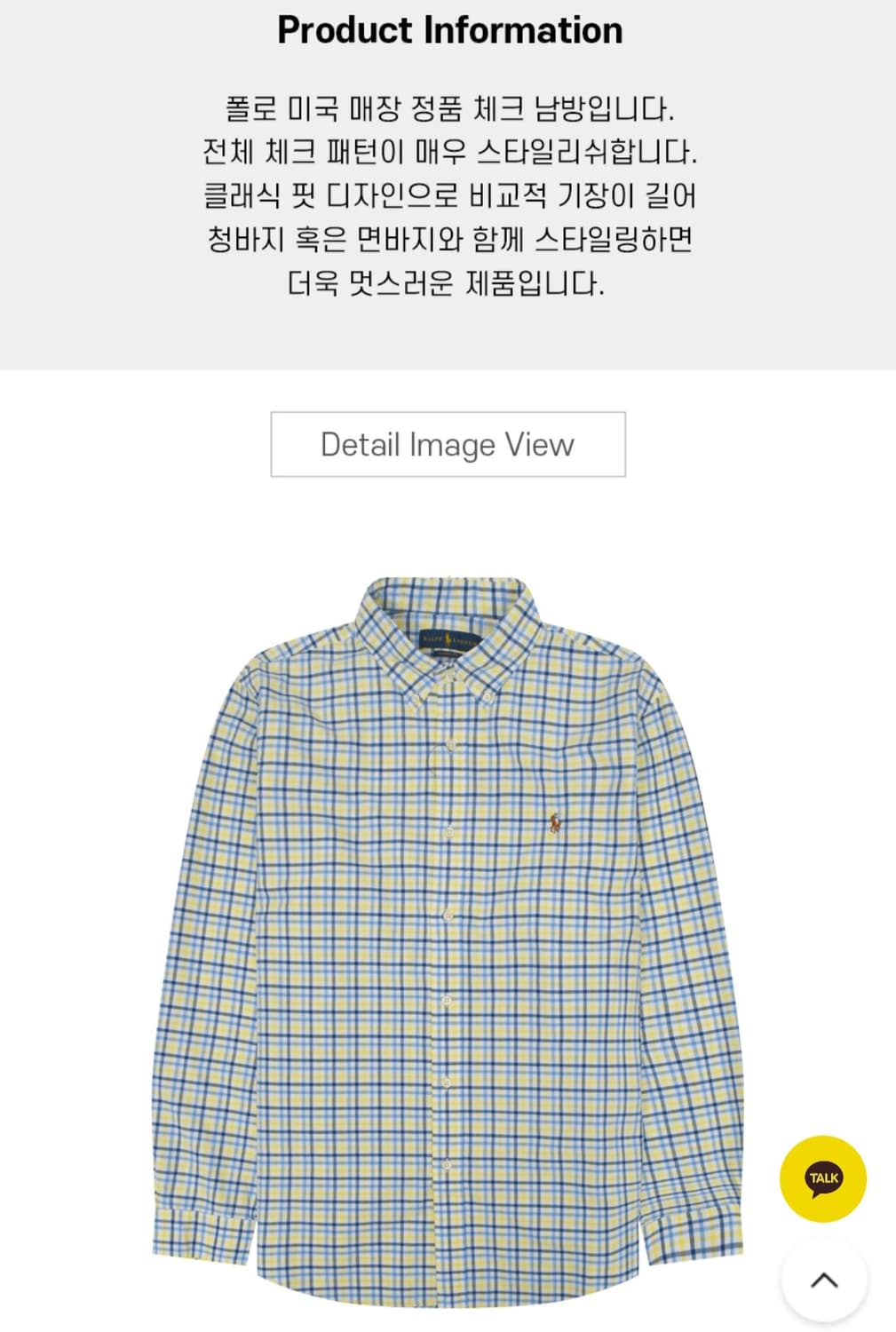Select the Korean product description paragraph
The height and width of the screenshot is (1332, 896).
tap(448, 195)
